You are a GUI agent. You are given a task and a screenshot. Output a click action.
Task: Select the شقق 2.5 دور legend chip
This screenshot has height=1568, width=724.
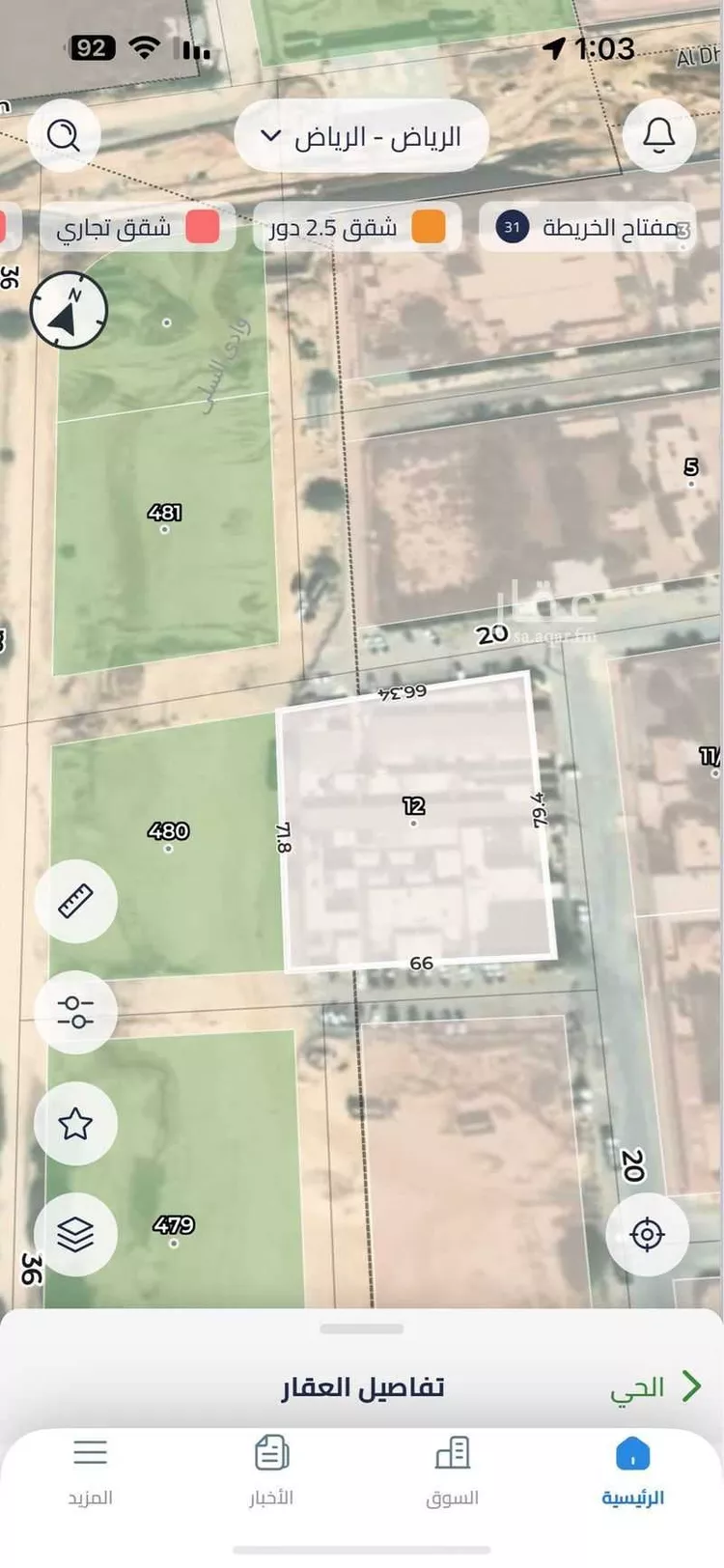[356, 228]
